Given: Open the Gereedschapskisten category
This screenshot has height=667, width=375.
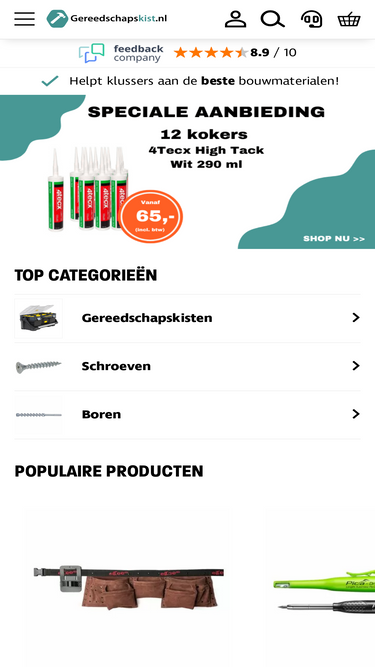Looking at the screenshot, I should point(188,318).
